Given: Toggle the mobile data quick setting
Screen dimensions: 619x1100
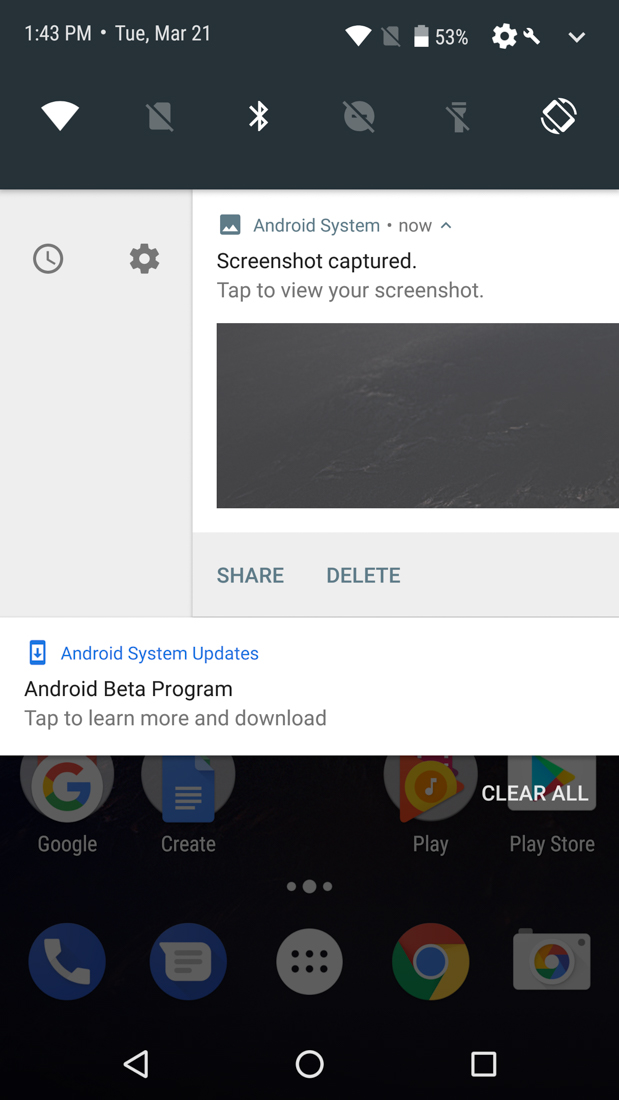Looking at the screenshot, I should (160, 116).
